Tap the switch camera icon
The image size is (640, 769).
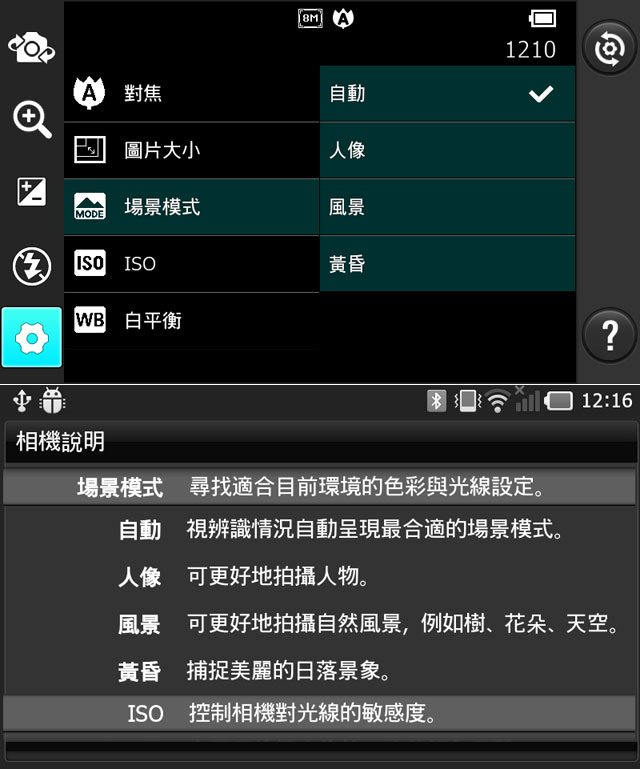pos(31,48)
